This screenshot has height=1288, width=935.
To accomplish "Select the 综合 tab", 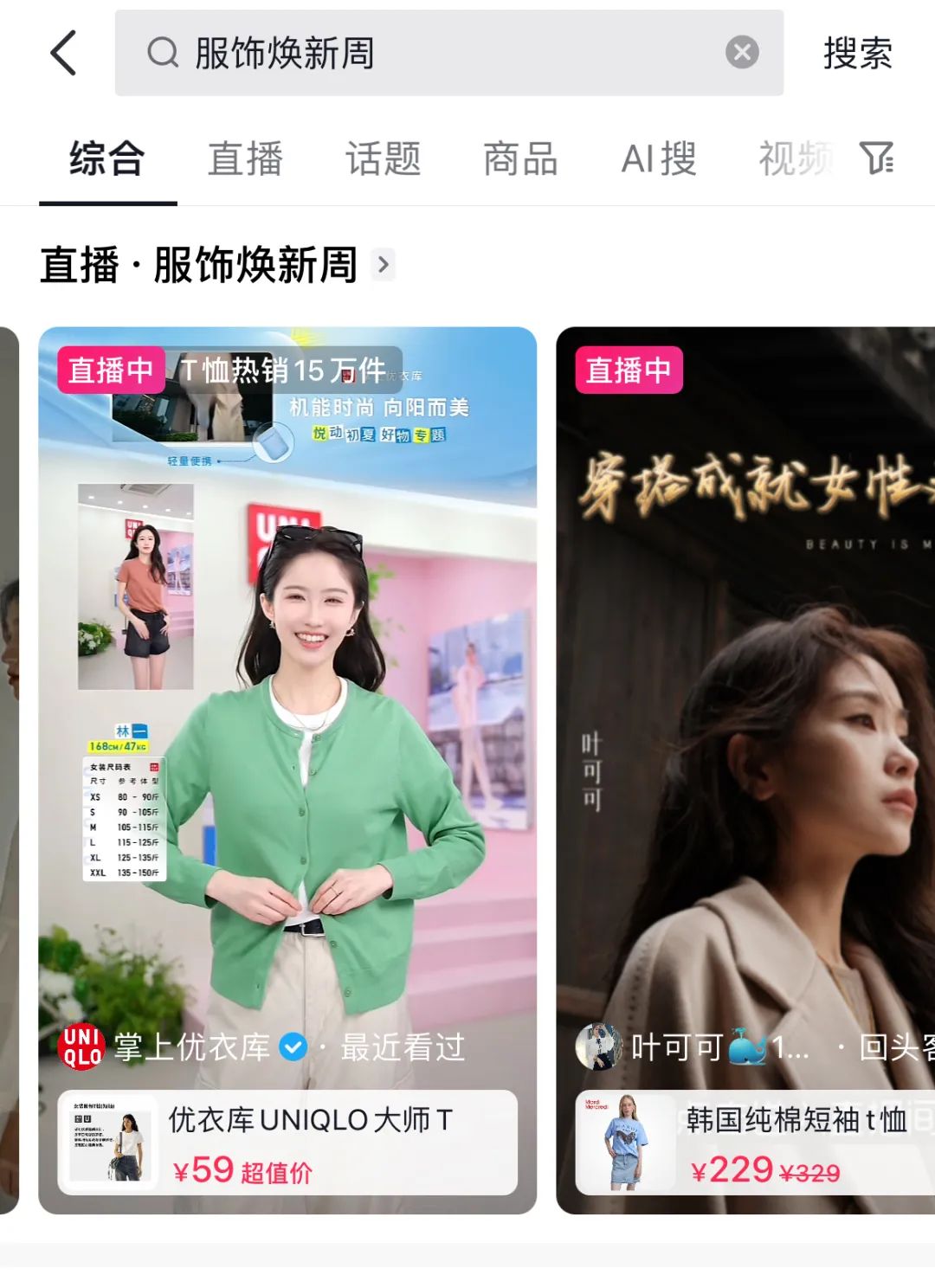I will pyautogui.click(x=107, y=159).
